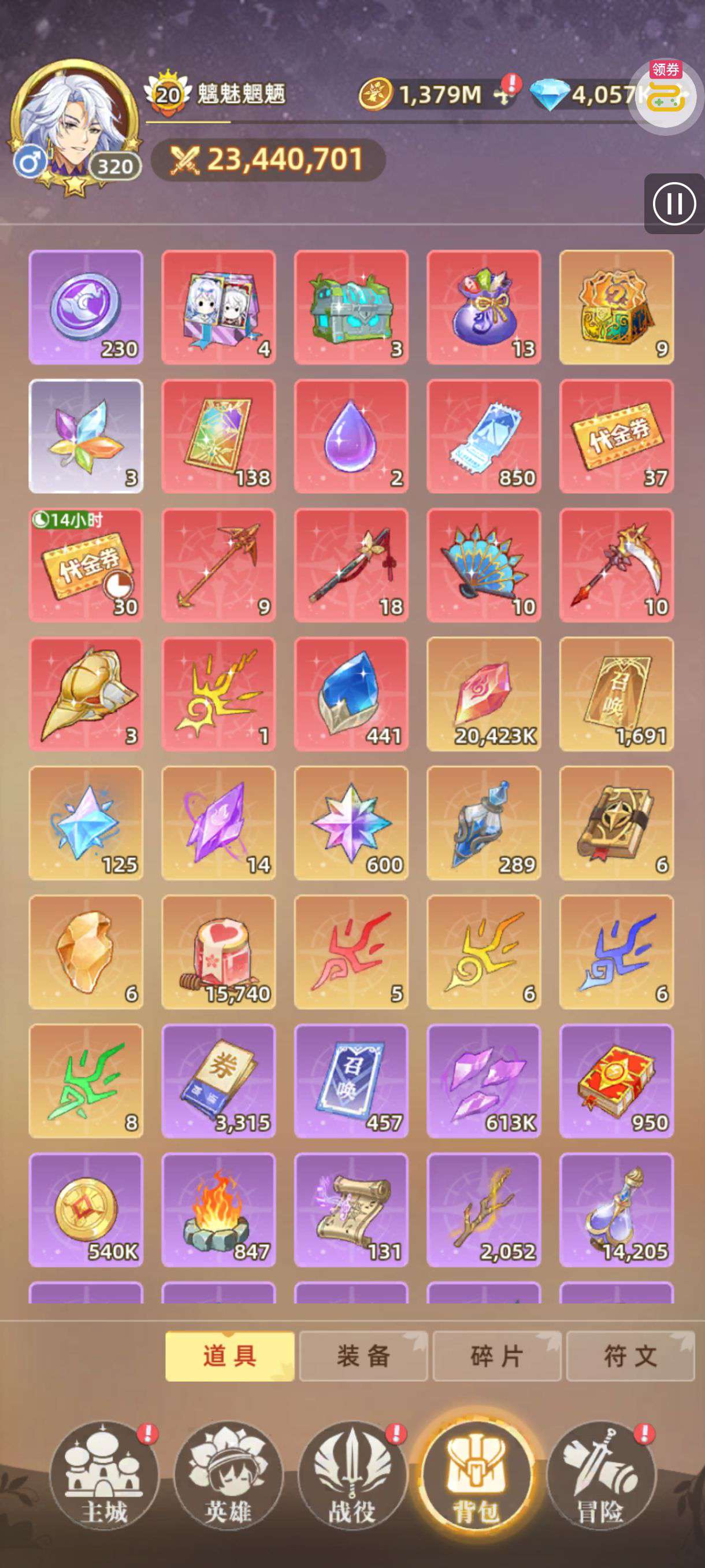Open the 战役 campaign section

[x=352, y=1477]
